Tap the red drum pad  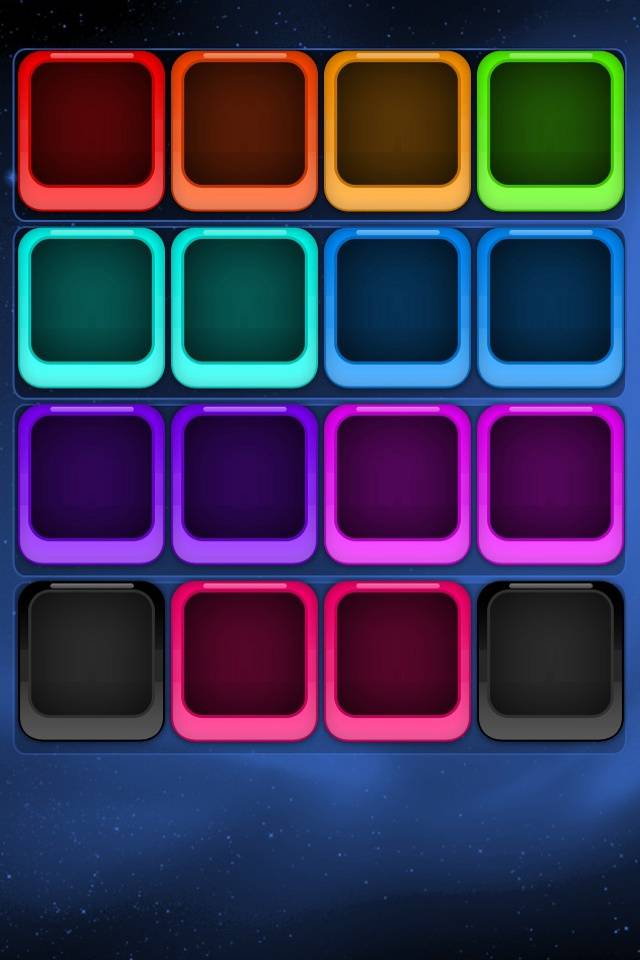click(91, 131)
